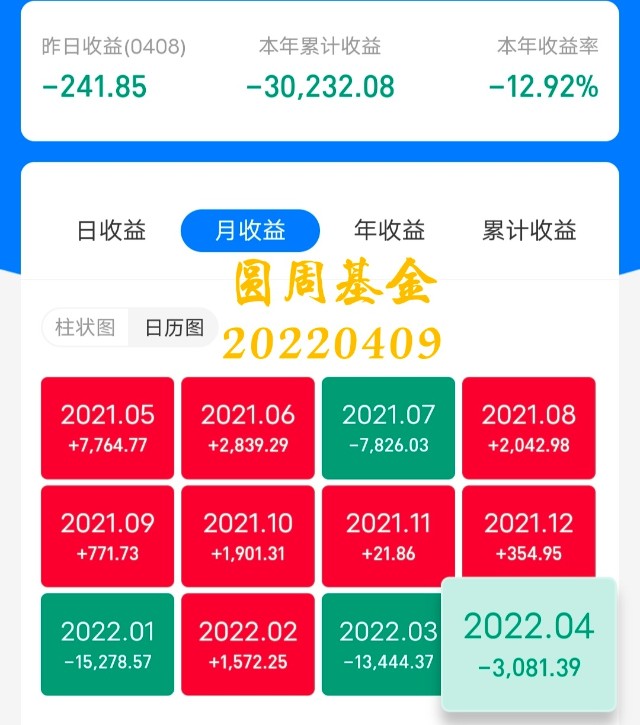Switch to the 日收益 tab
This screenshot has height=725, width=640.
(111, 231)
